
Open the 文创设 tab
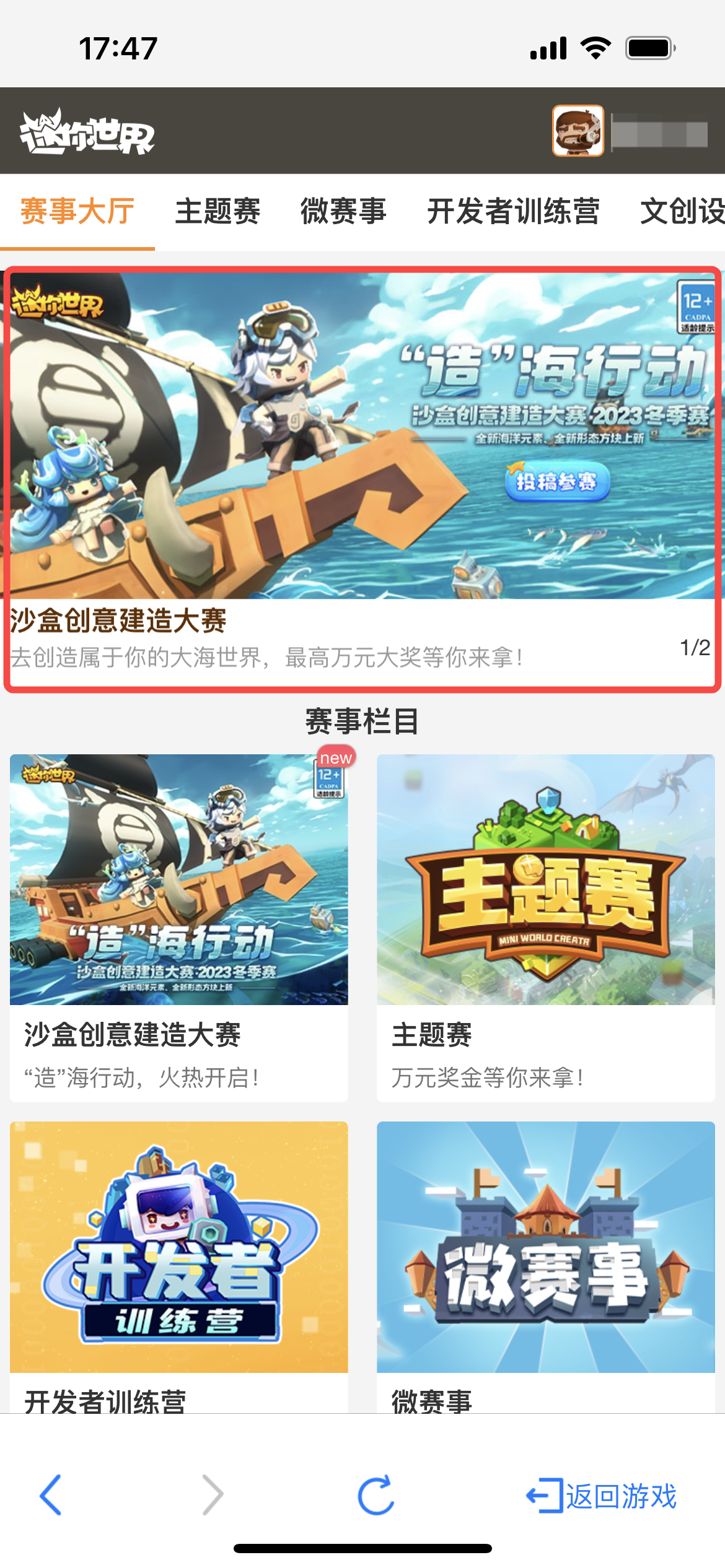click(x=682, y=212)
